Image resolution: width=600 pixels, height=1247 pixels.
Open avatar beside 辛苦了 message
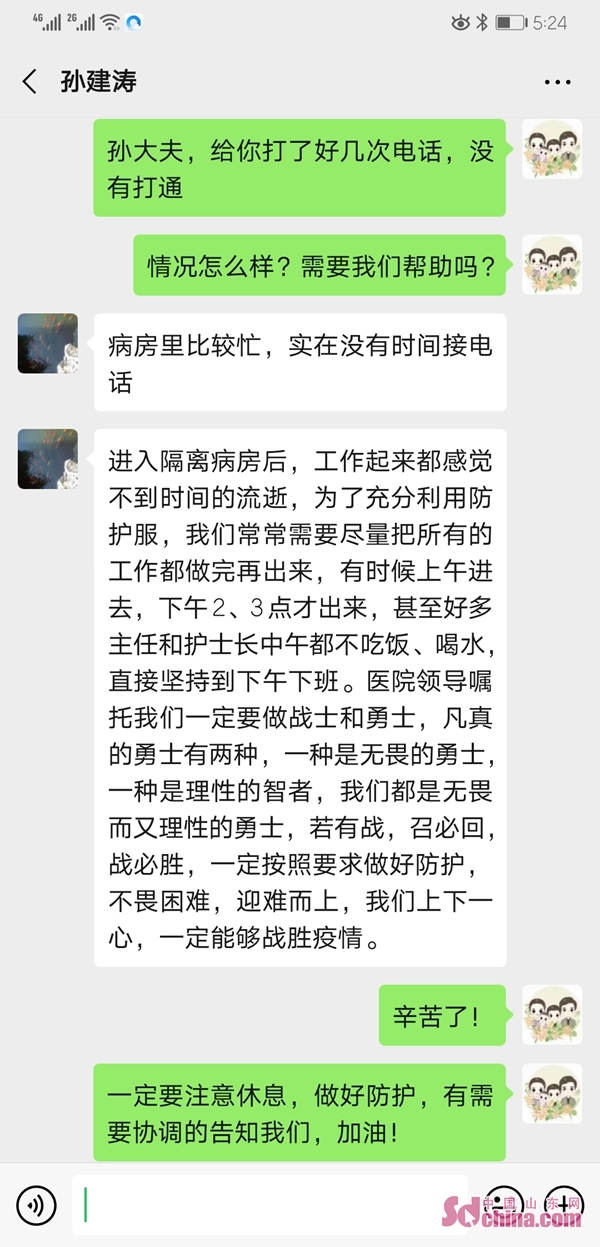[x=552, y=1014]
